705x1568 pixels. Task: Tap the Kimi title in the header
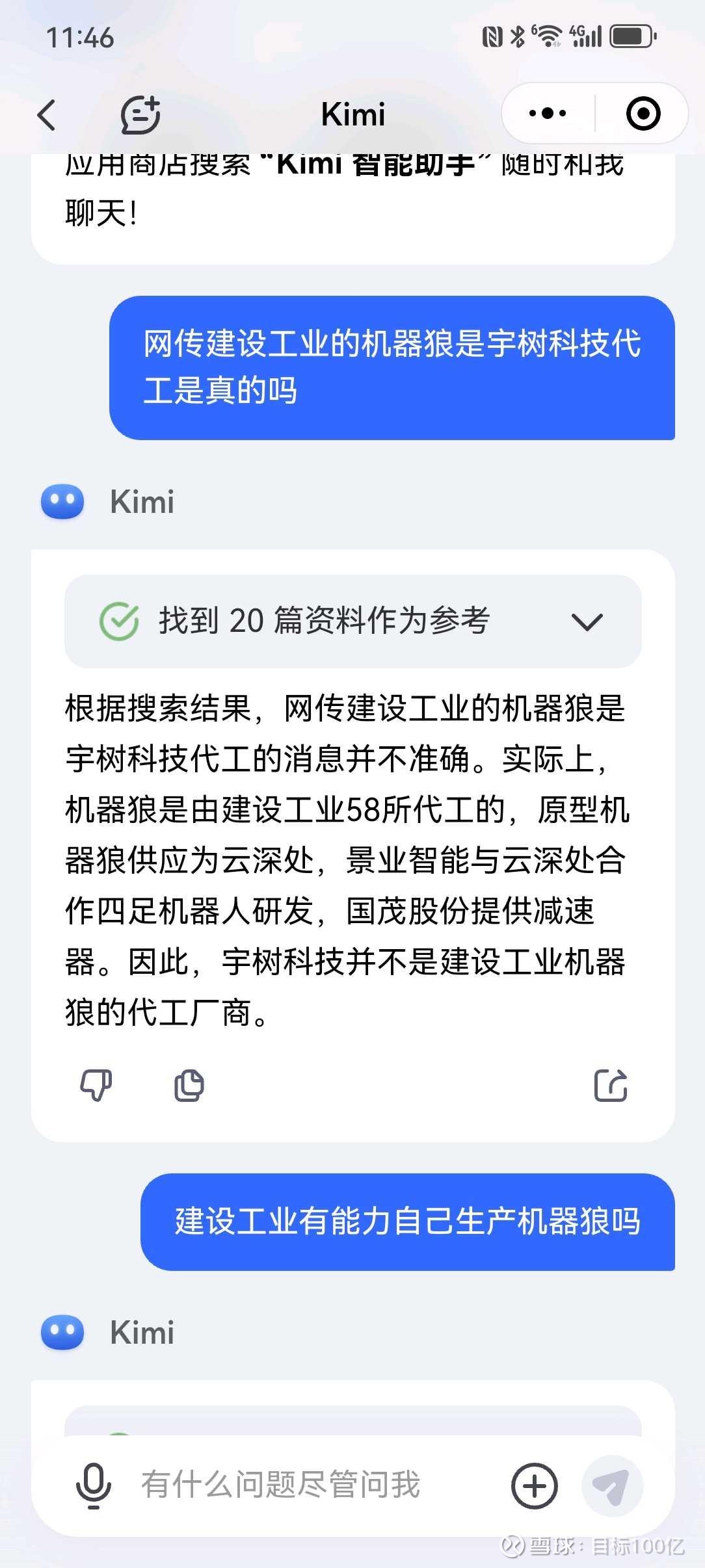tap(352, 112)
